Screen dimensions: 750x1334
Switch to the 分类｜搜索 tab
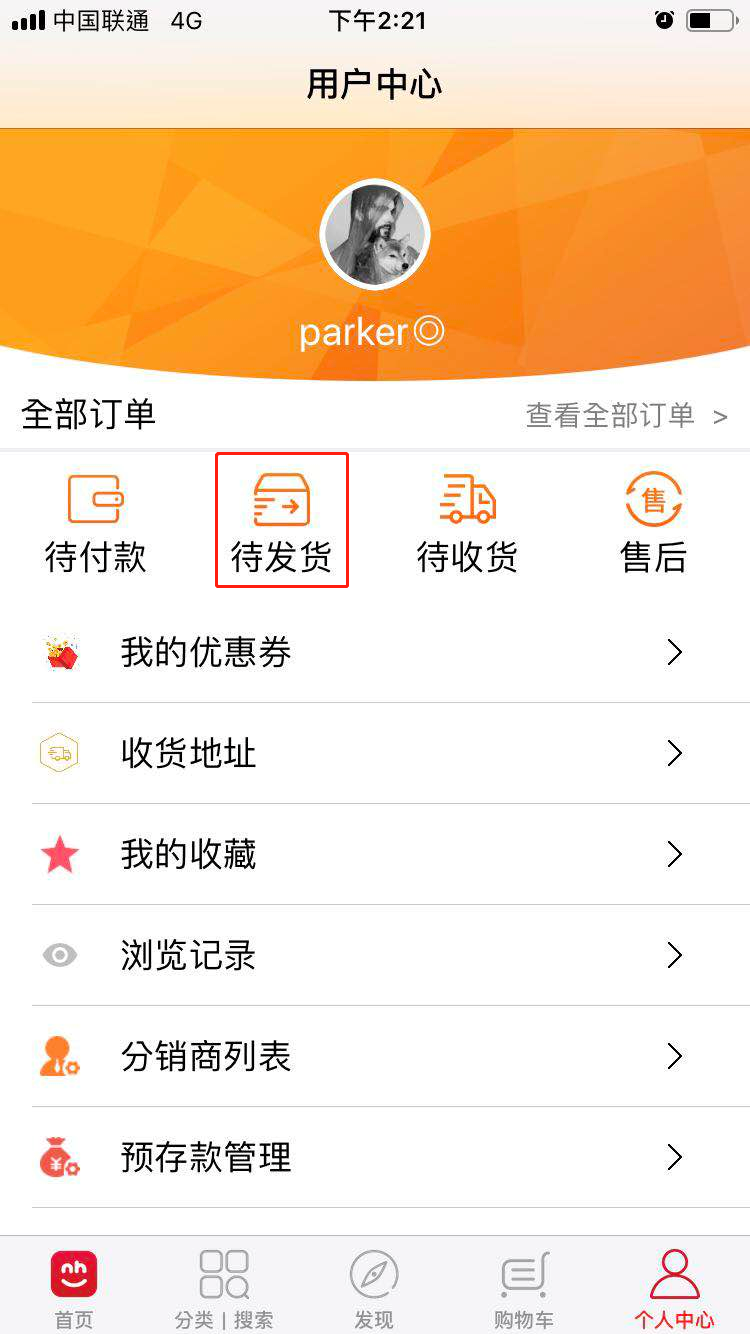click(x=224, y=1288)
